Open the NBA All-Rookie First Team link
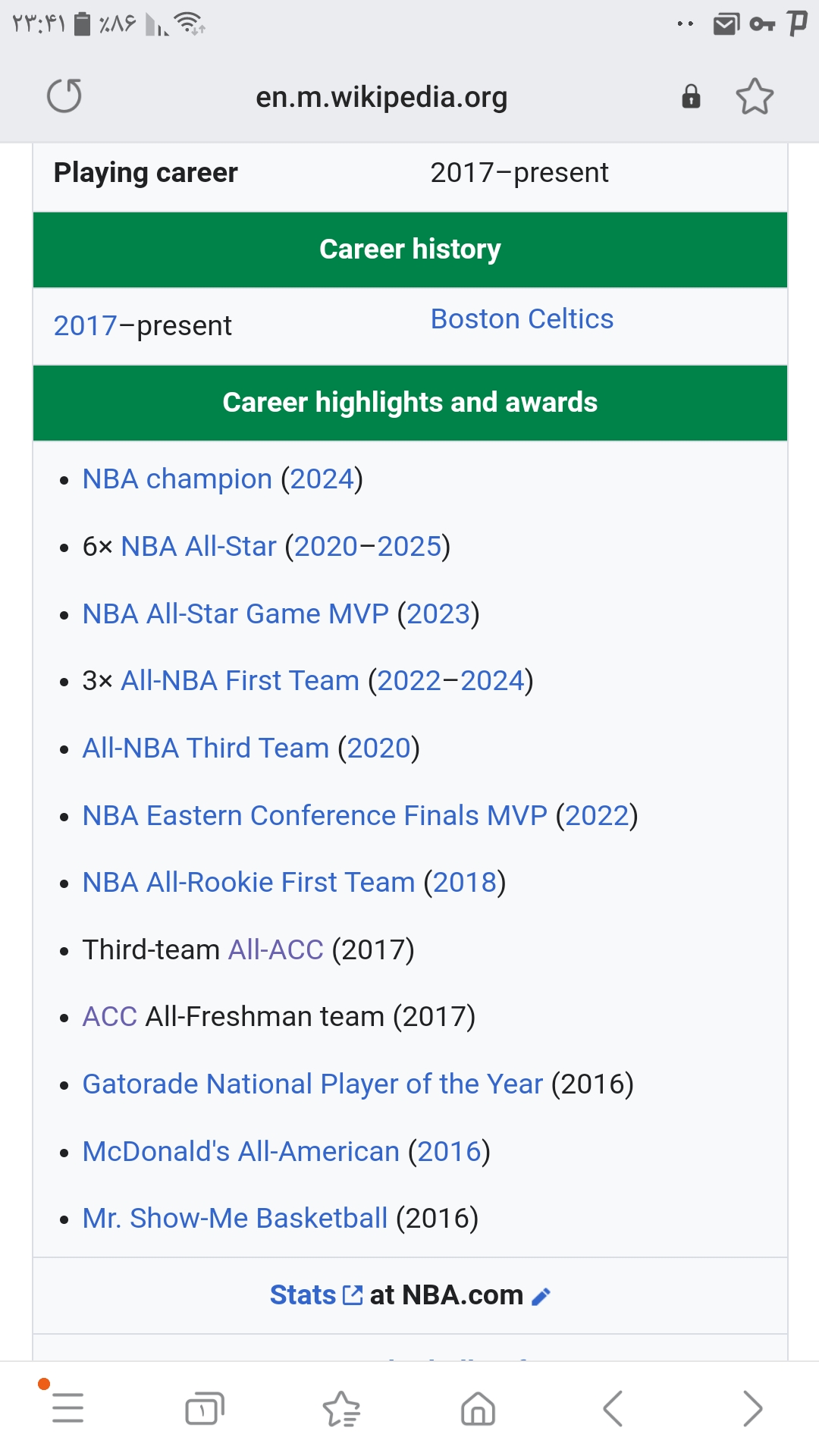The image size is (819, 1456). pyautogui.click(x=248, y=883)
